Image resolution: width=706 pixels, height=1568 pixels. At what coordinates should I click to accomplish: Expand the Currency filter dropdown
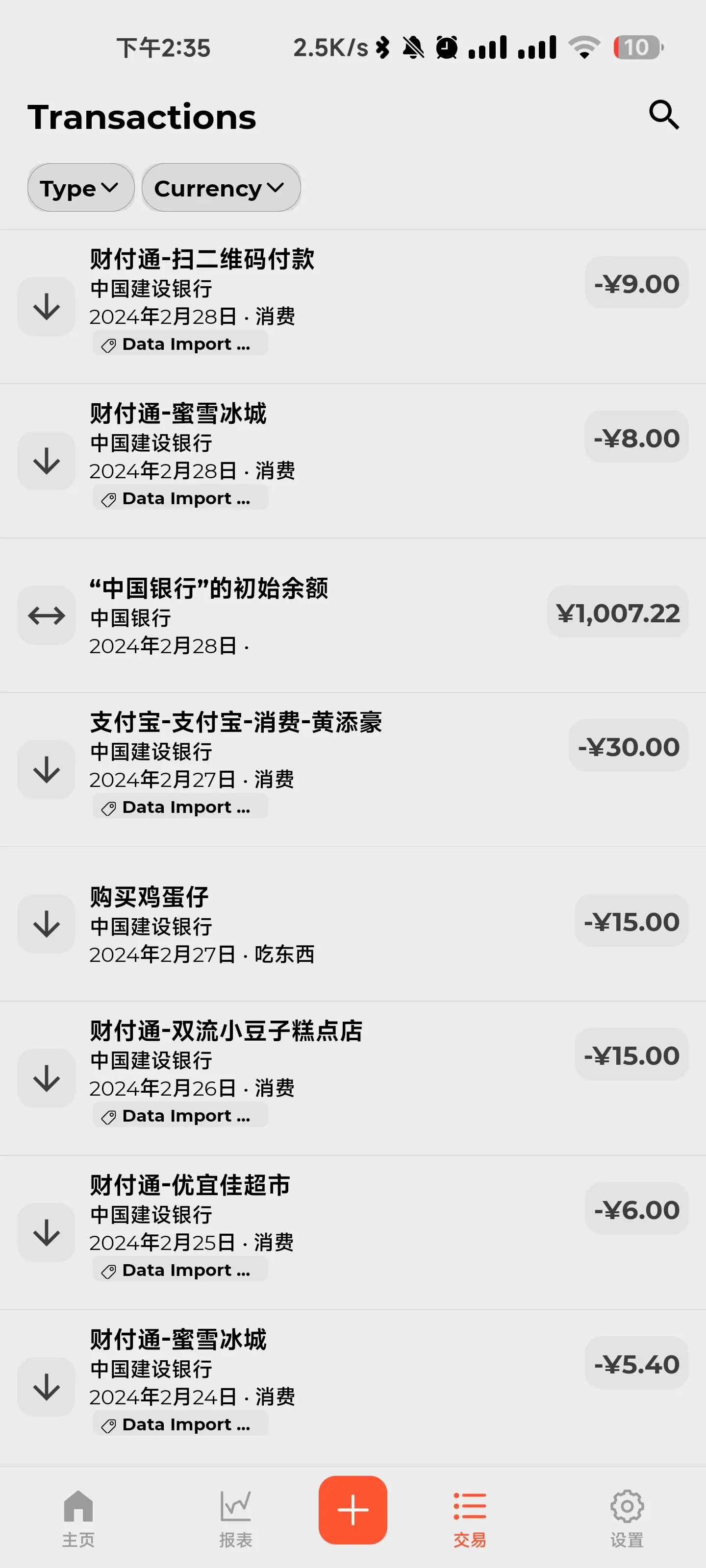[221, 188]
